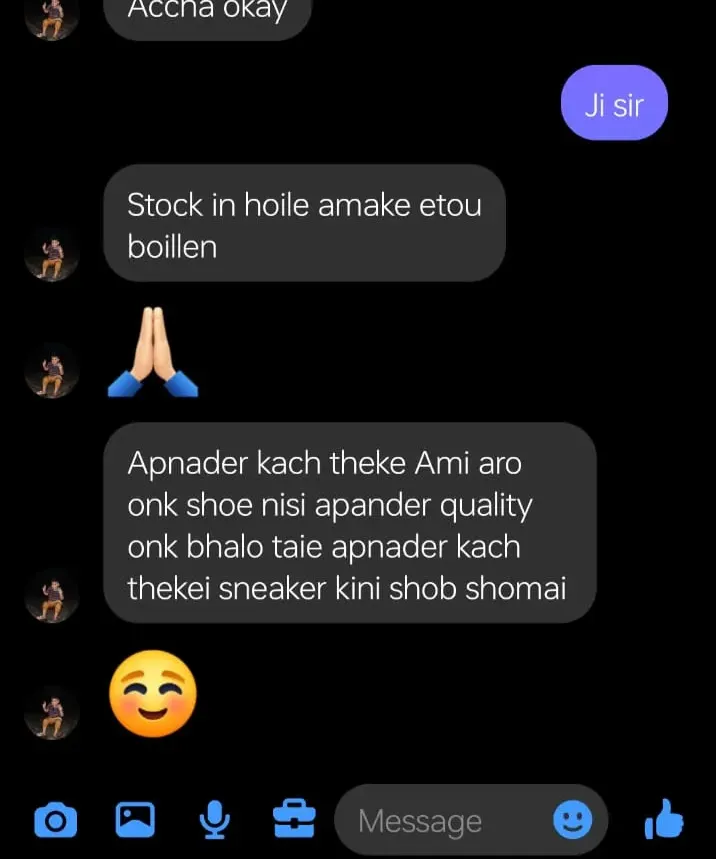The height and width of the screenshot is (859, 716).
Task: Send a thumbs-up like
Action: tap(665, 821)
